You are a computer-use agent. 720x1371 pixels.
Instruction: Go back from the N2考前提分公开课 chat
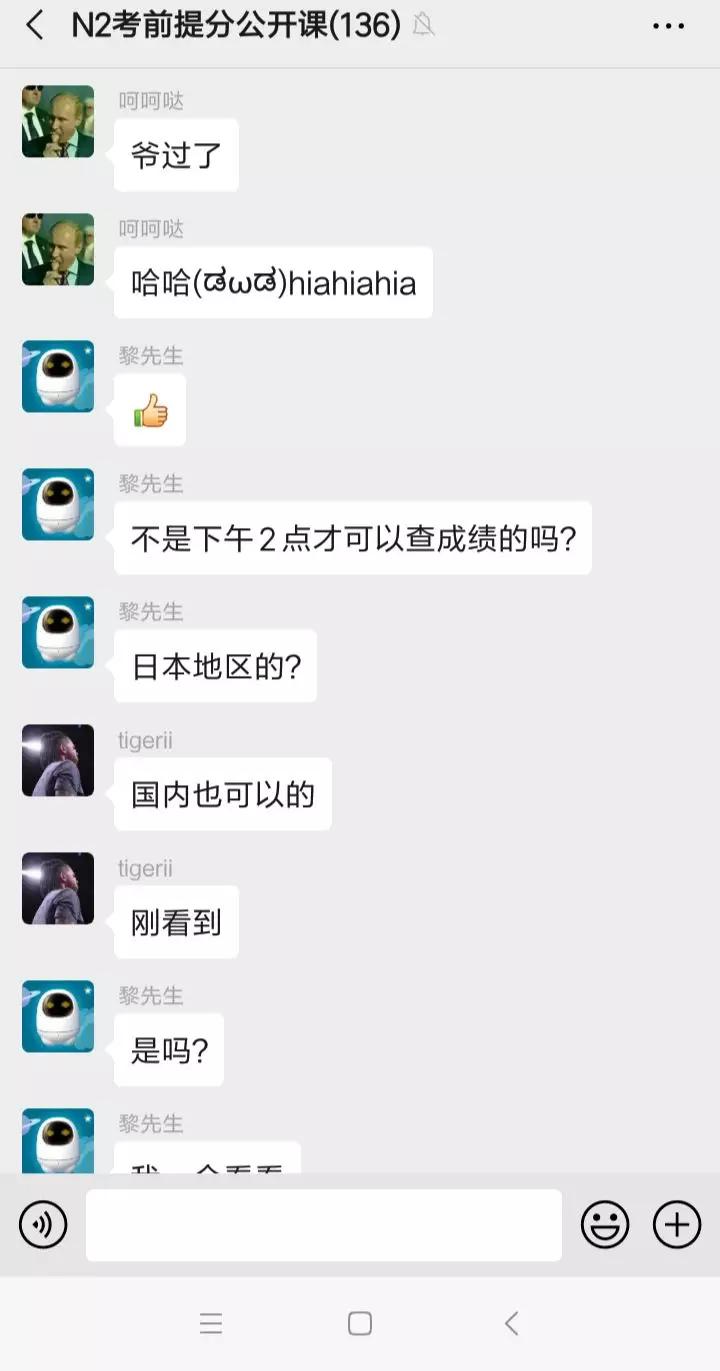[35, 26]
